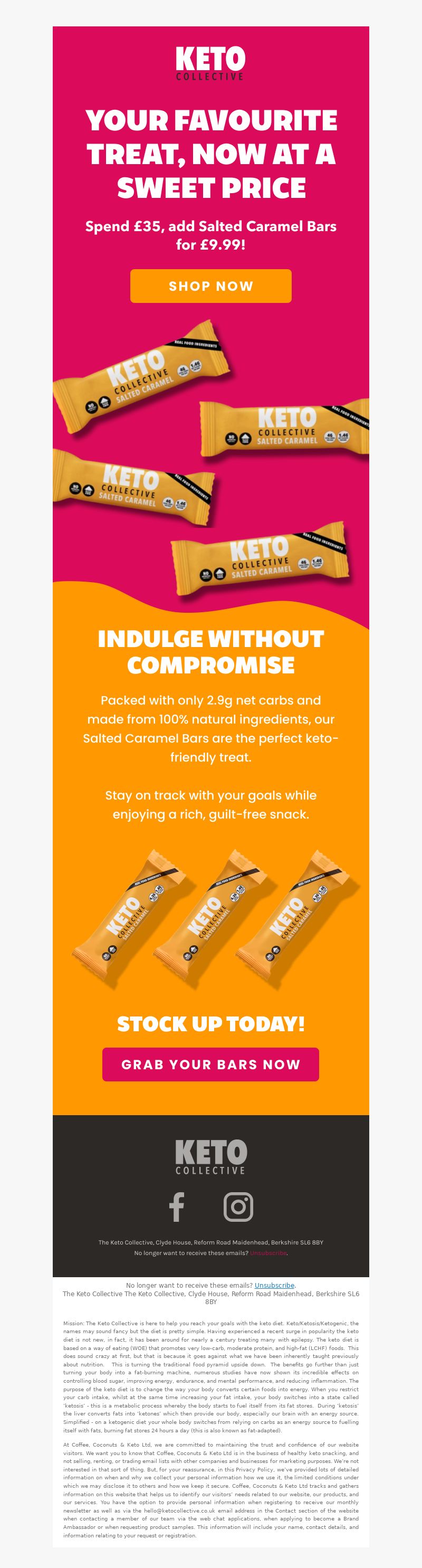The width and height of the screenshot is (422, 1568).
Task: Tap the red Unsubscribe link in dark footer
Action: [x=267, y=1253]
